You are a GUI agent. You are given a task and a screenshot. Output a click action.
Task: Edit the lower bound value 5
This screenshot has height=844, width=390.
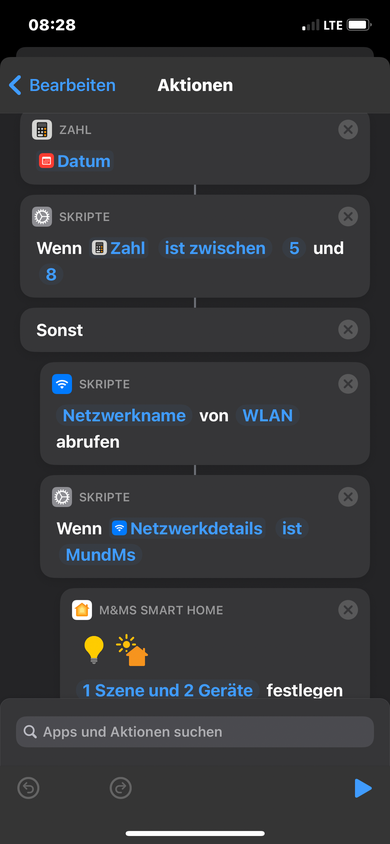tap(294, 248)
